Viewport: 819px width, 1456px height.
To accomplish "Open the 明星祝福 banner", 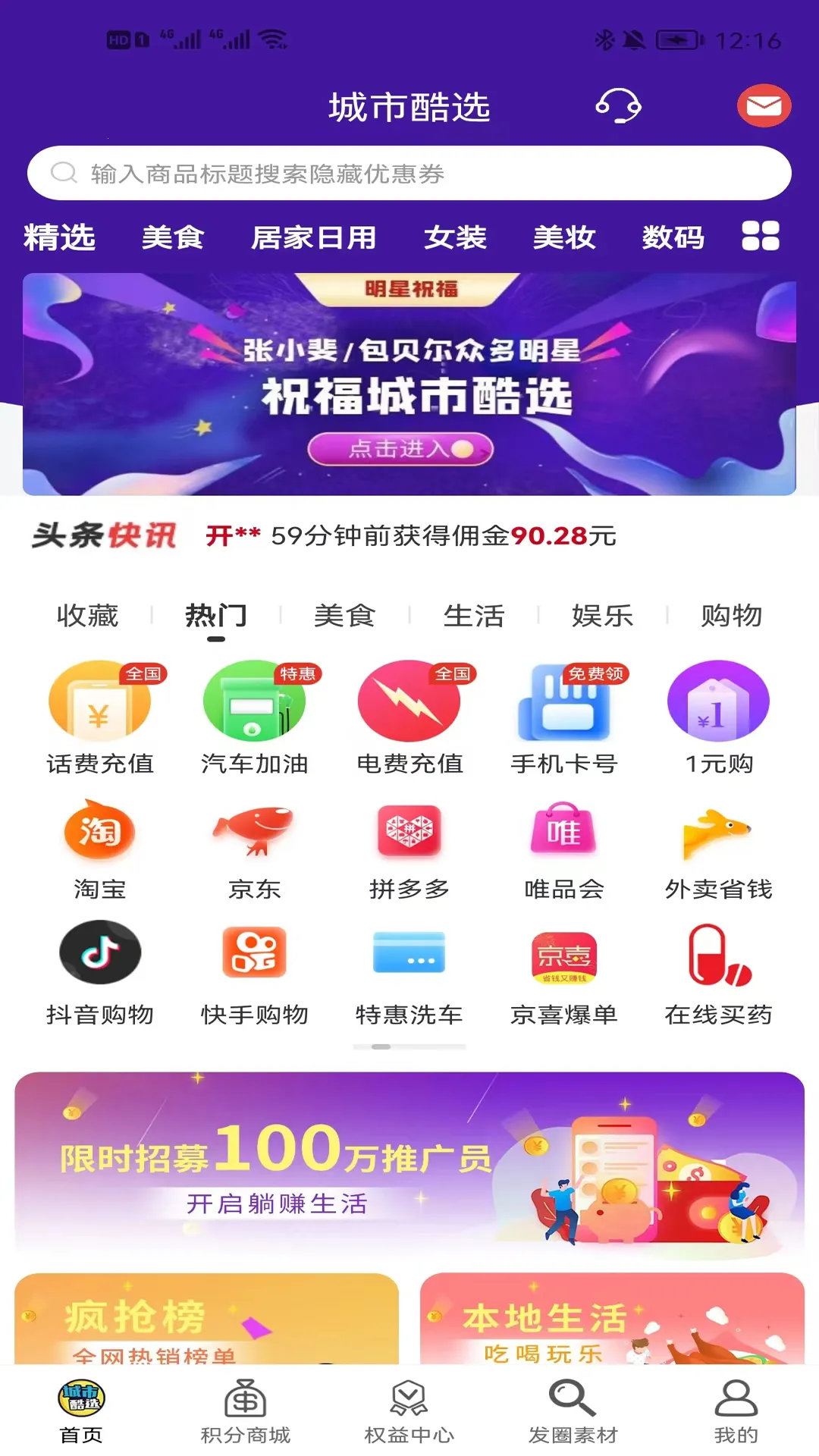I will [409, 384].
